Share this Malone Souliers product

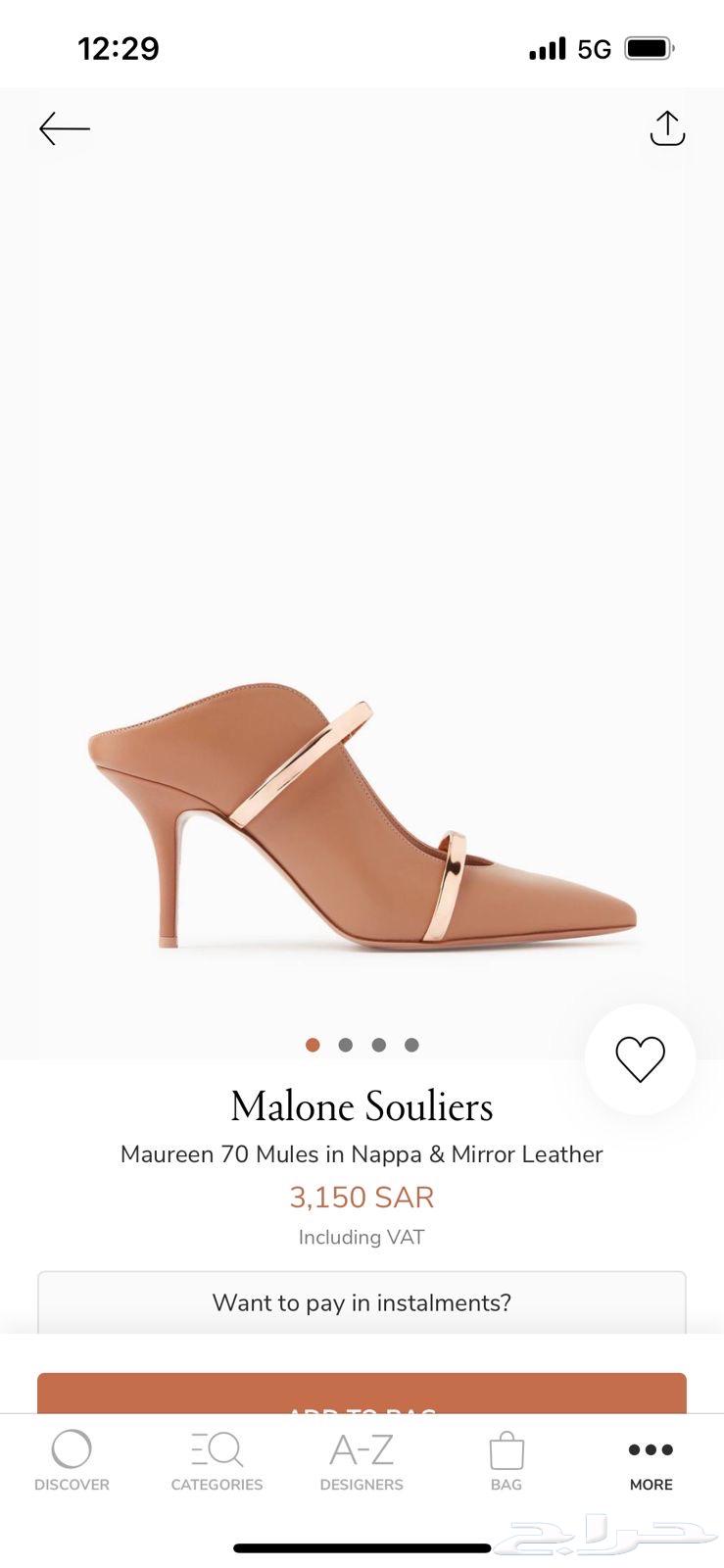point(667,128)
